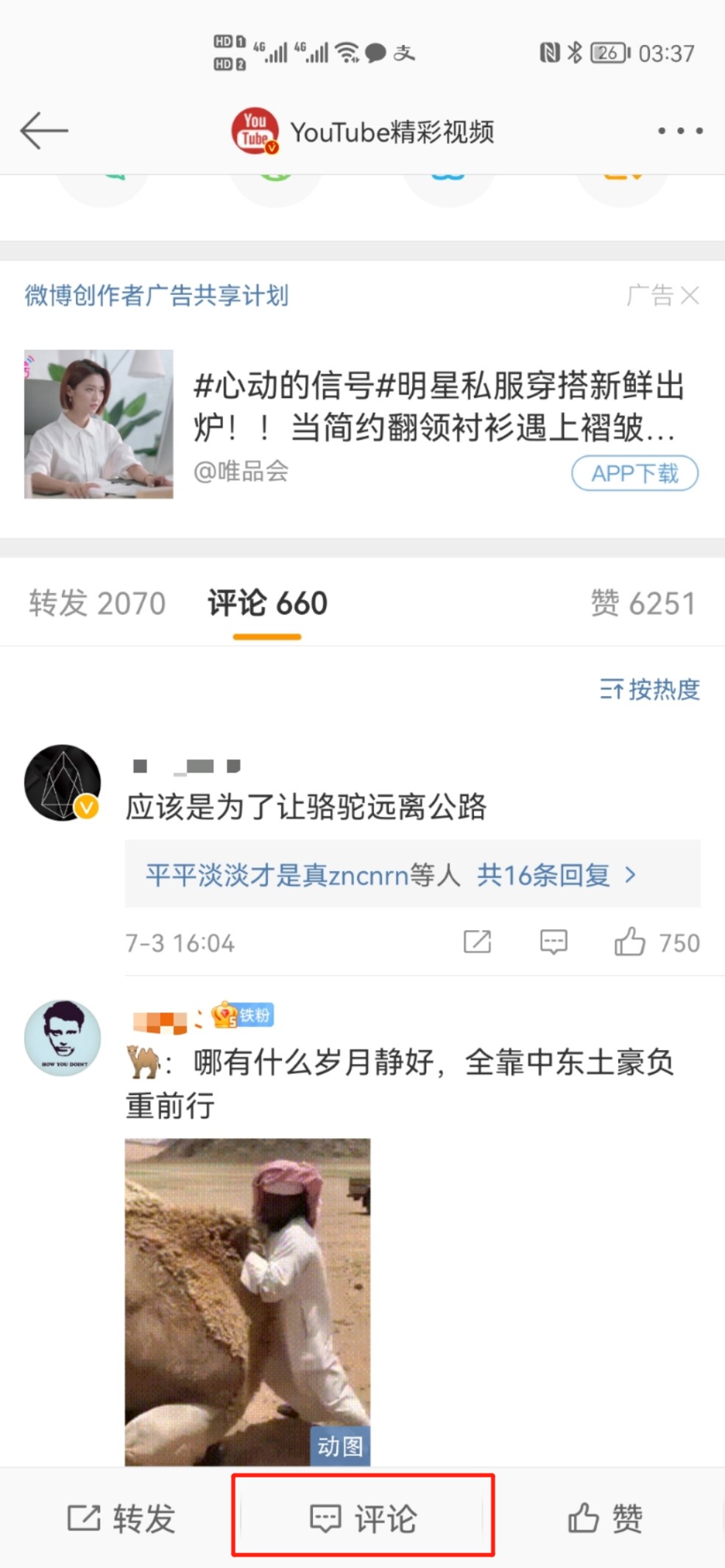
Task: Open the three-dot overflow menu
Action: pyautogui.click(x=680, y=131)
